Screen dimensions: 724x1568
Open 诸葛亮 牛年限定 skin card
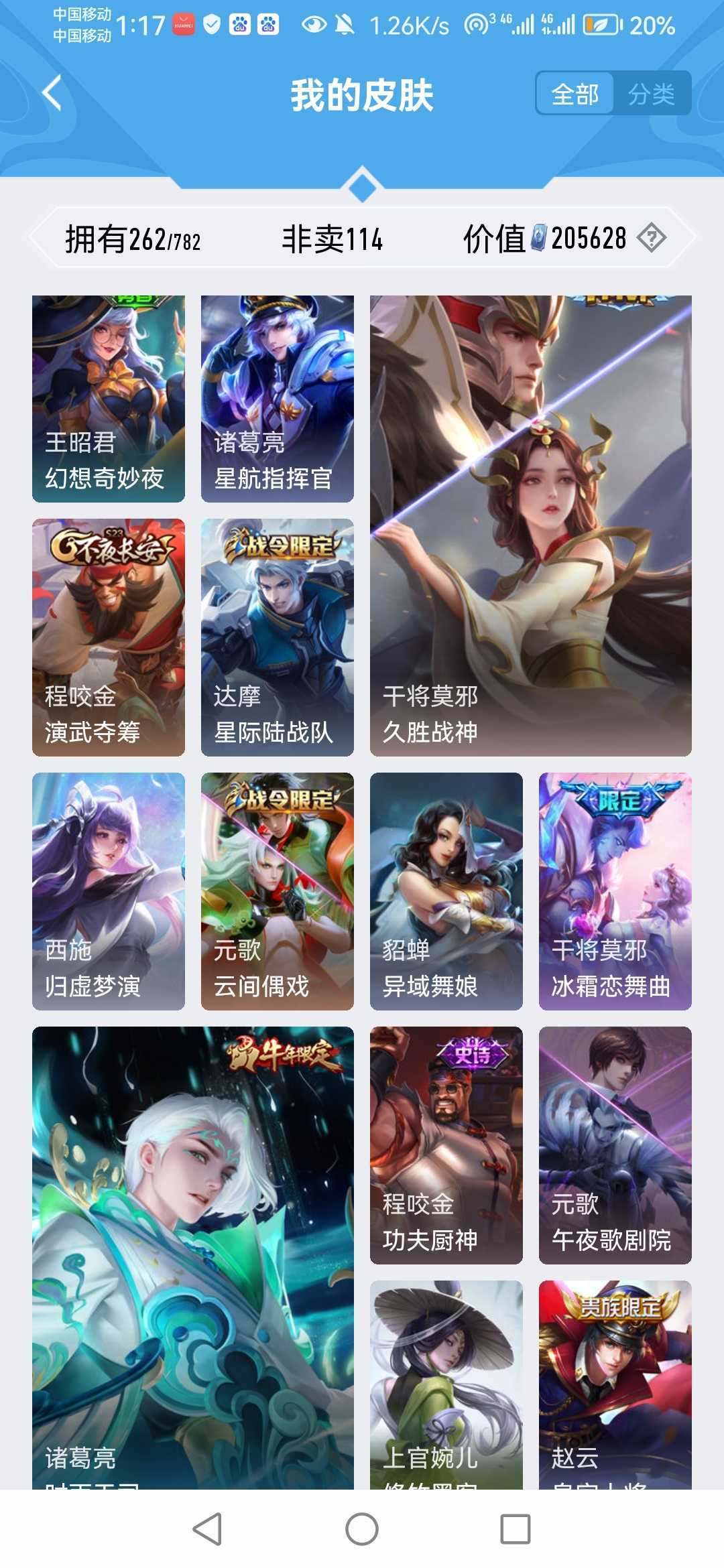pyautogui.click(x=193, y=1253)
